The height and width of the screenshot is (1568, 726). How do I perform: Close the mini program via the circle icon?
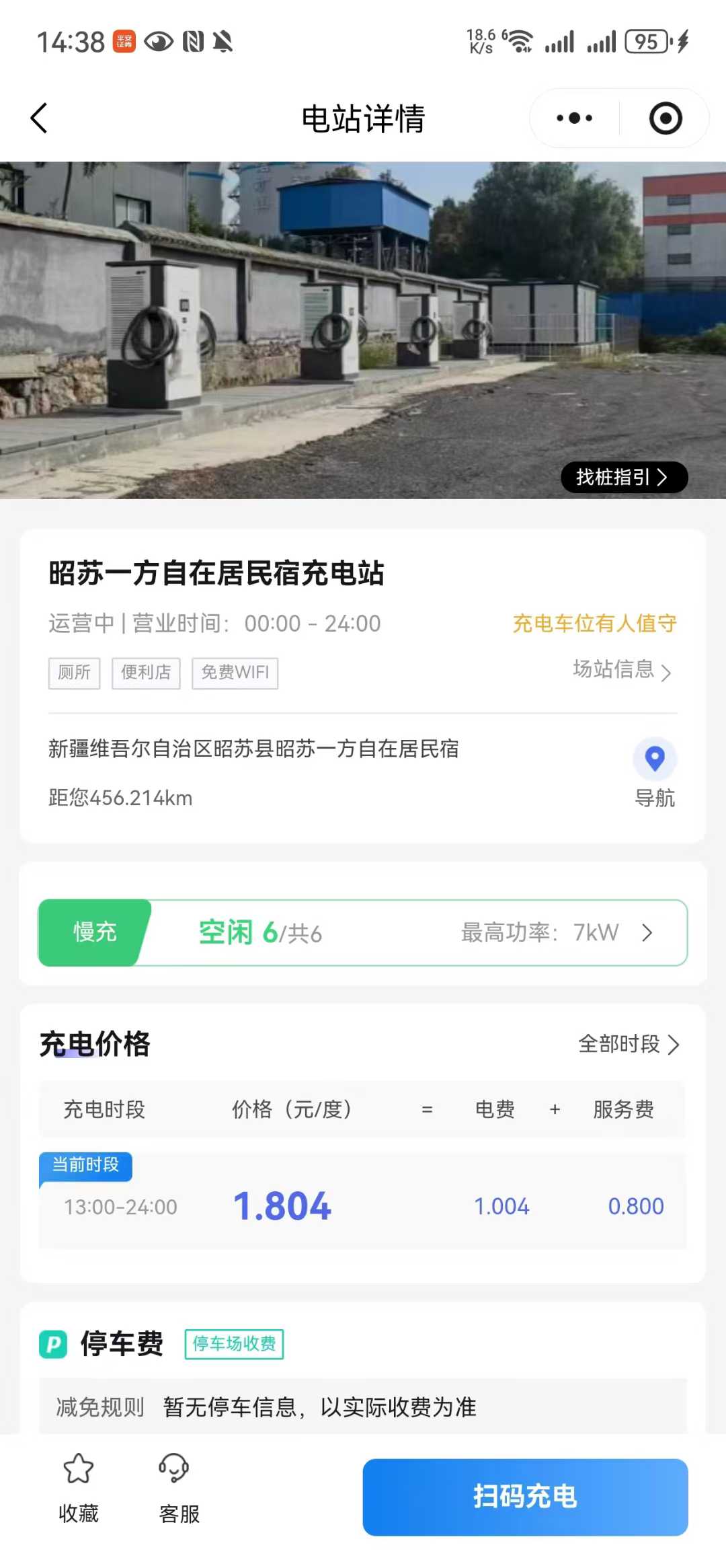(x=665, y=118)
